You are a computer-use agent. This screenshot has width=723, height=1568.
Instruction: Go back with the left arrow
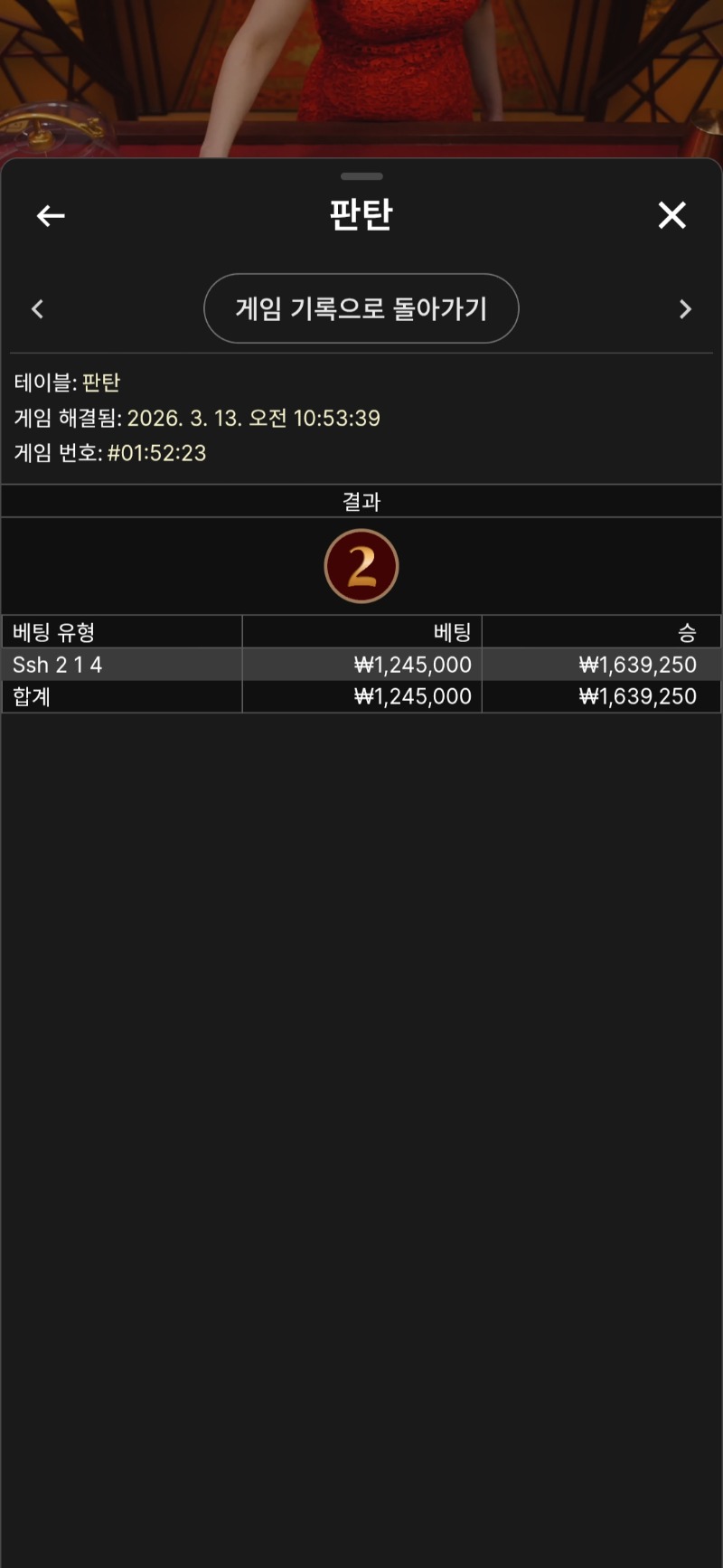pyautogui.click(x=51, y=215)
